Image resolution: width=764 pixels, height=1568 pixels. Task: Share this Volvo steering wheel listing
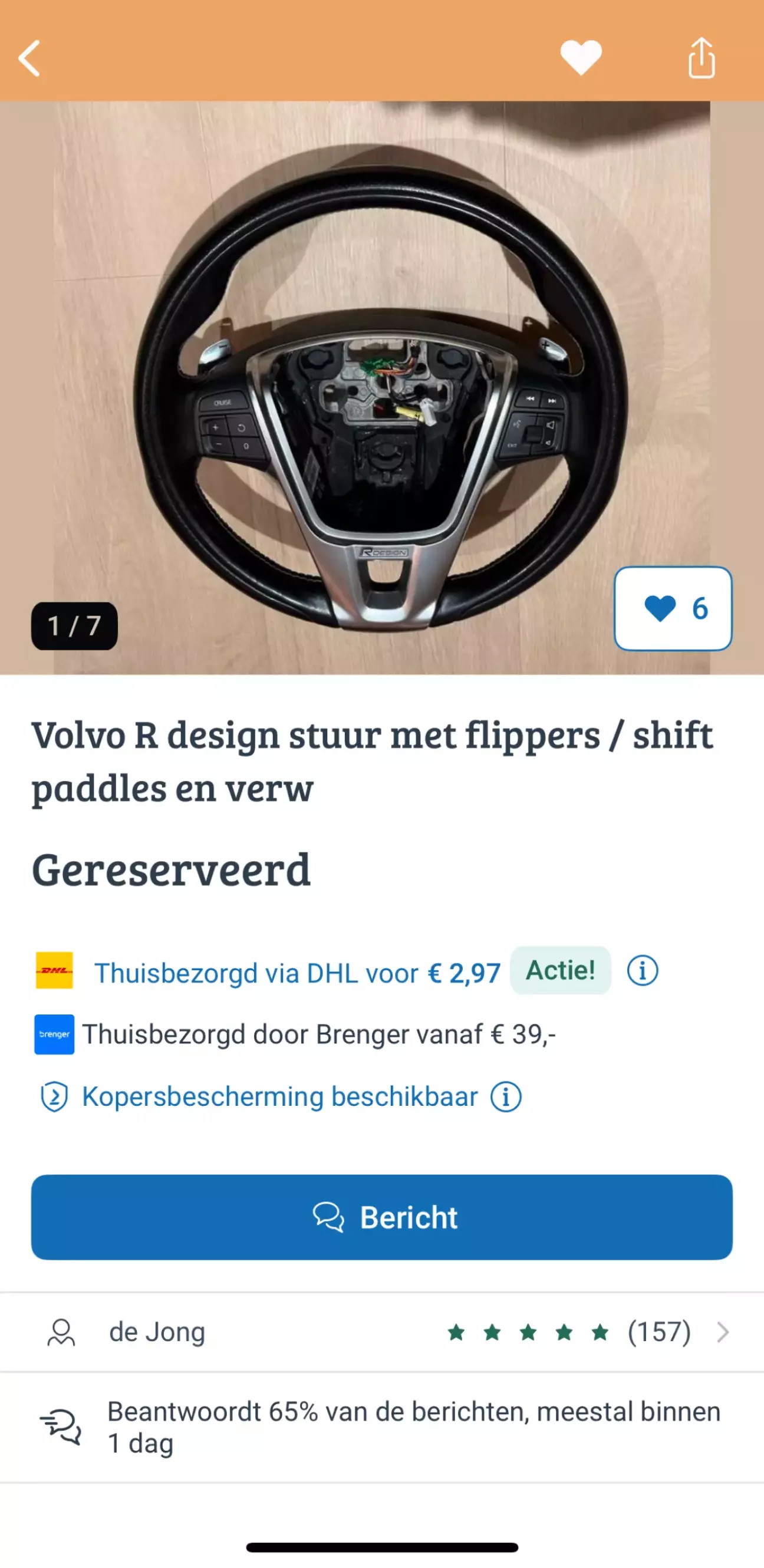[x=702, y=58]
